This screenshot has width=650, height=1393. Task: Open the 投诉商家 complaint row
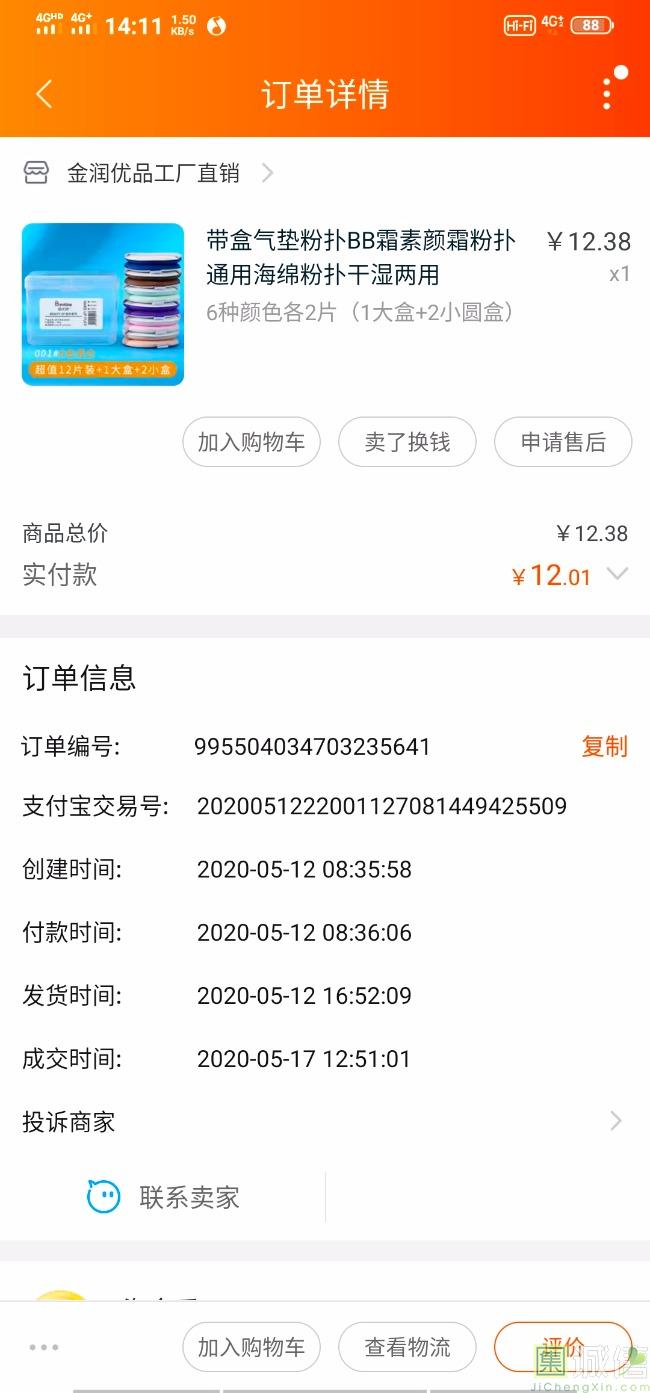(324, 1121)
